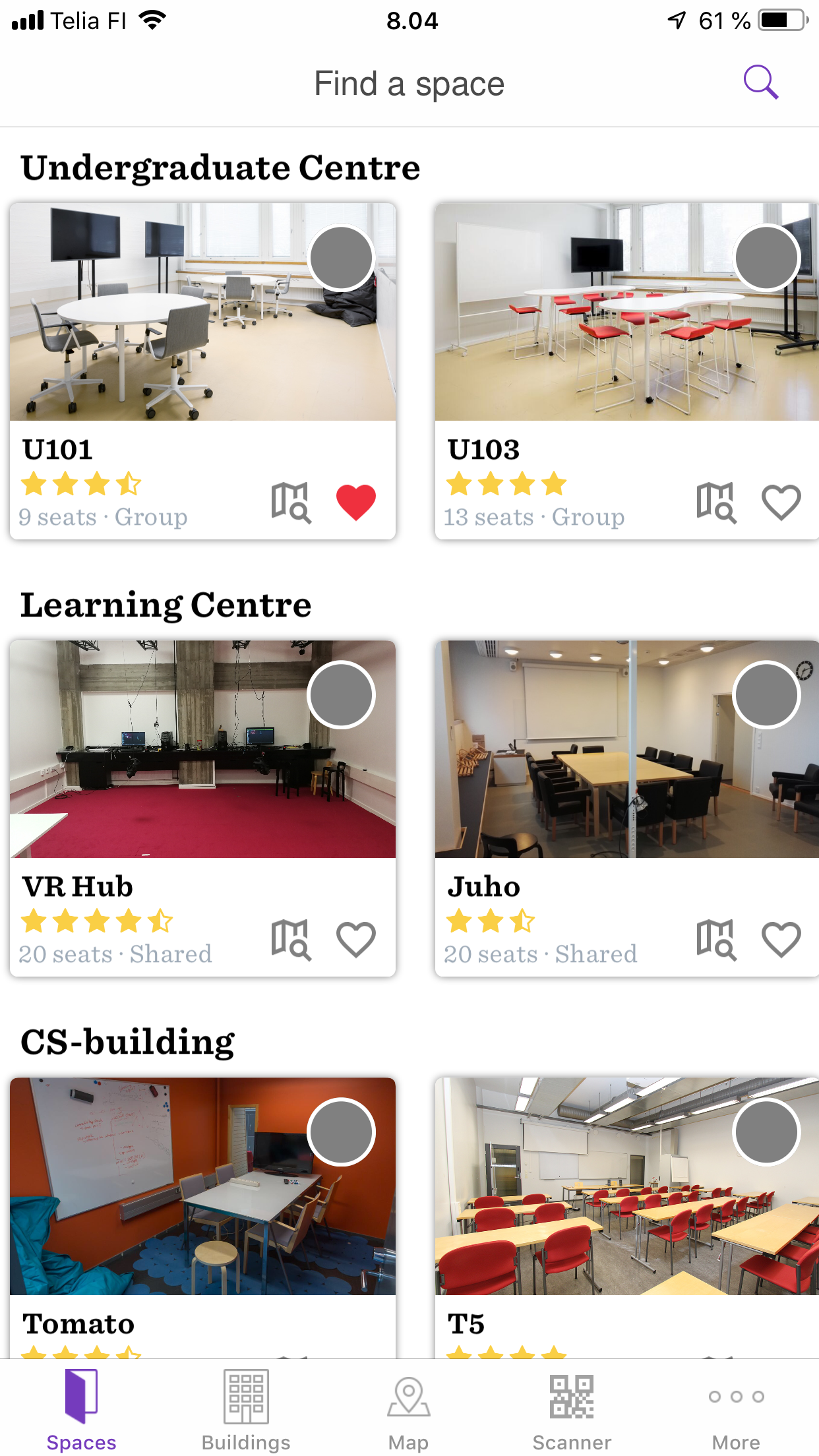The height and width of the screenshot is (1456, 819).
Task: Like the Juho room
Action: [781, 938]
